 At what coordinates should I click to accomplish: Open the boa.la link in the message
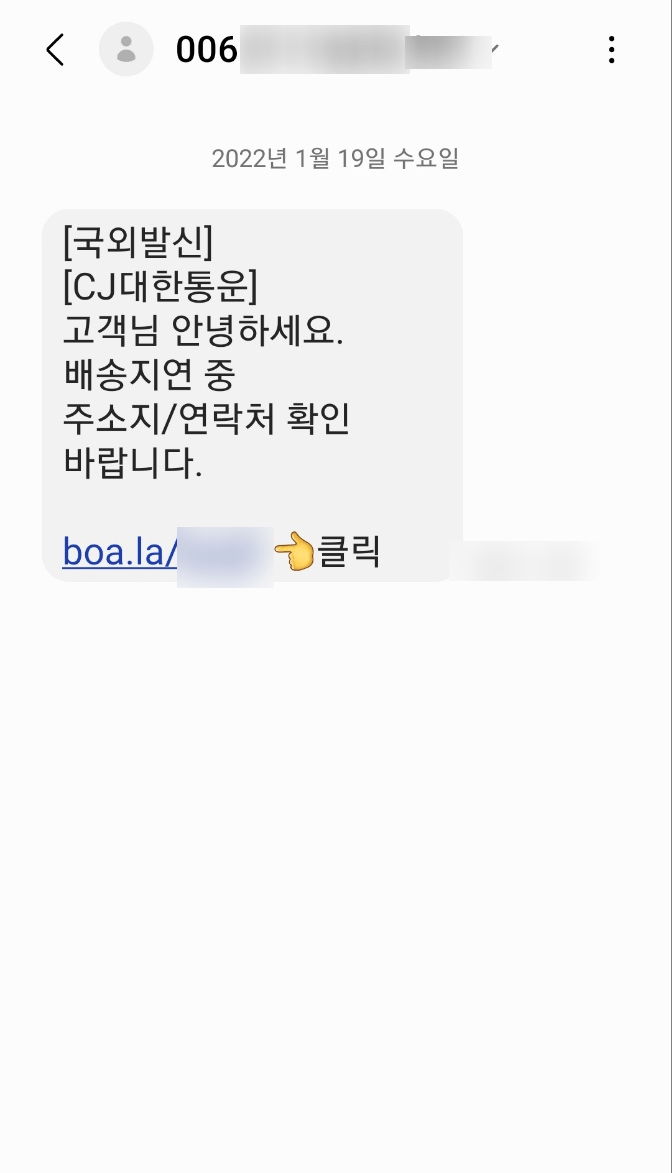(x=168, y=552)
